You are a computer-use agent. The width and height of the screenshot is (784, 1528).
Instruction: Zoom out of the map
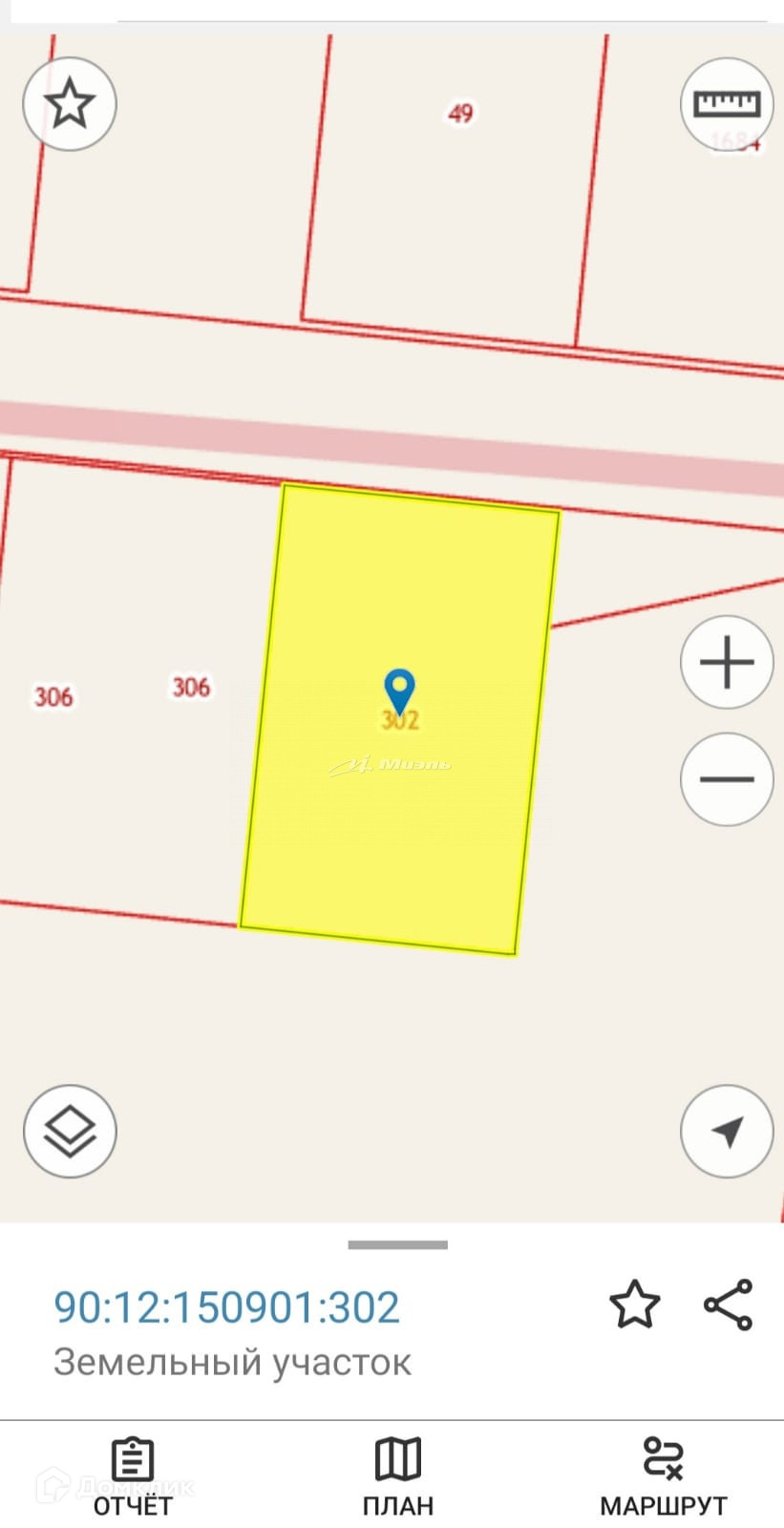727,779
